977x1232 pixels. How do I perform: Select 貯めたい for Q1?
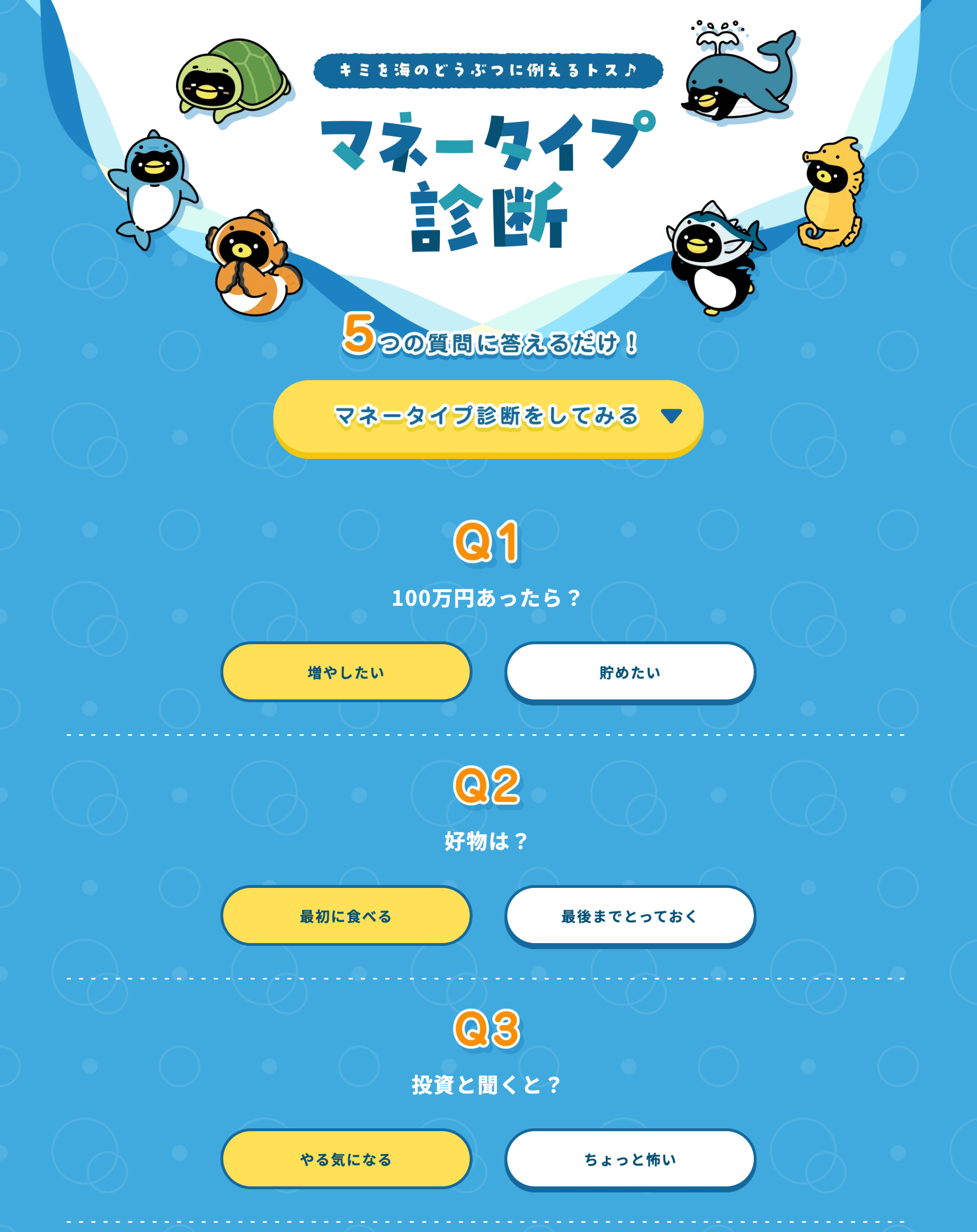[630, 672]
